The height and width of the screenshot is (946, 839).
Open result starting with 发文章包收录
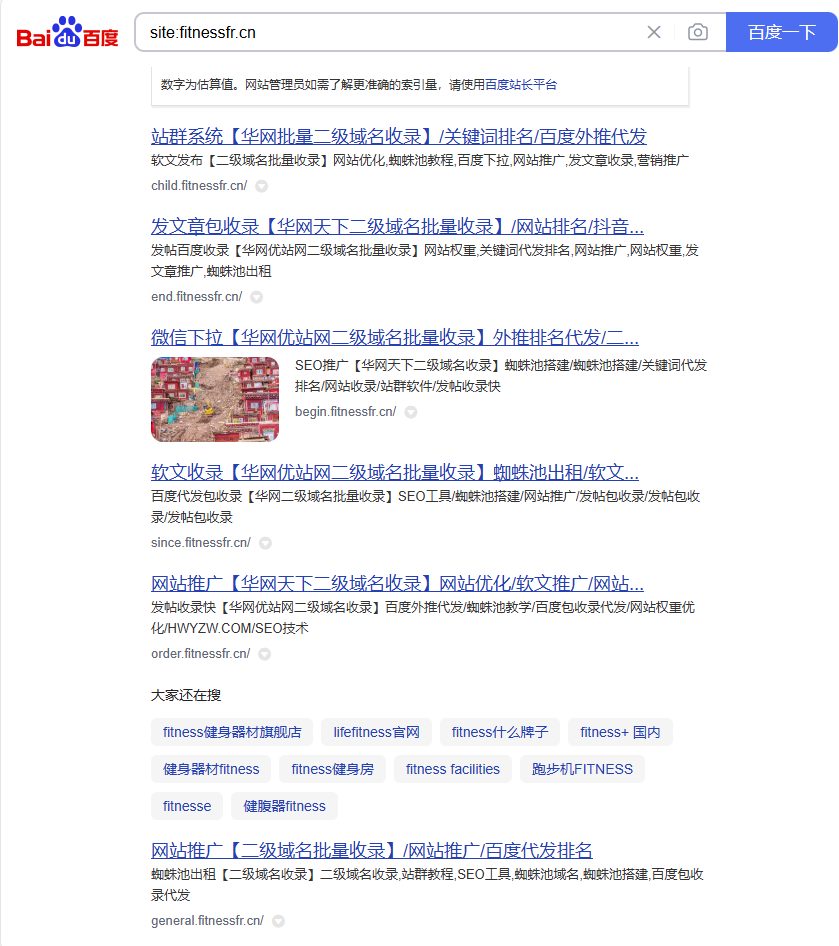coord(397,226)
